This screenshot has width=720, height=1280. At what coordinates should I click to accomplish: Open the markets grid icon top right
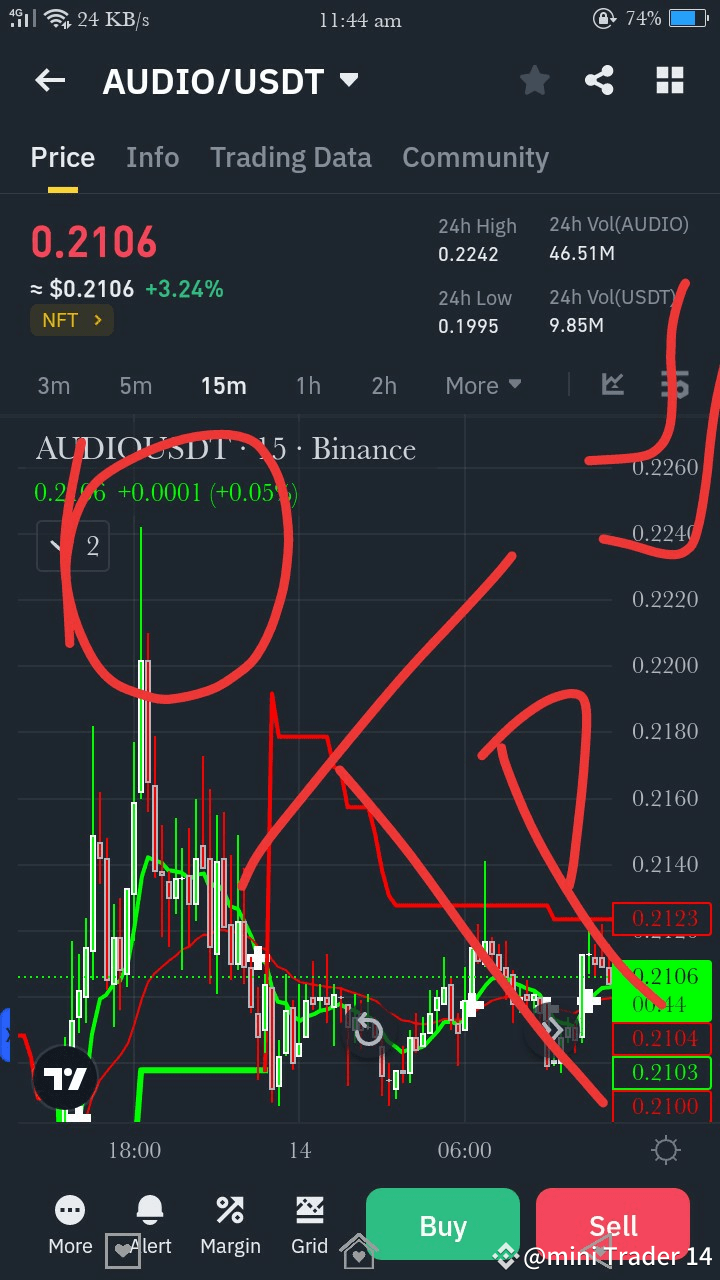point(669,80)
